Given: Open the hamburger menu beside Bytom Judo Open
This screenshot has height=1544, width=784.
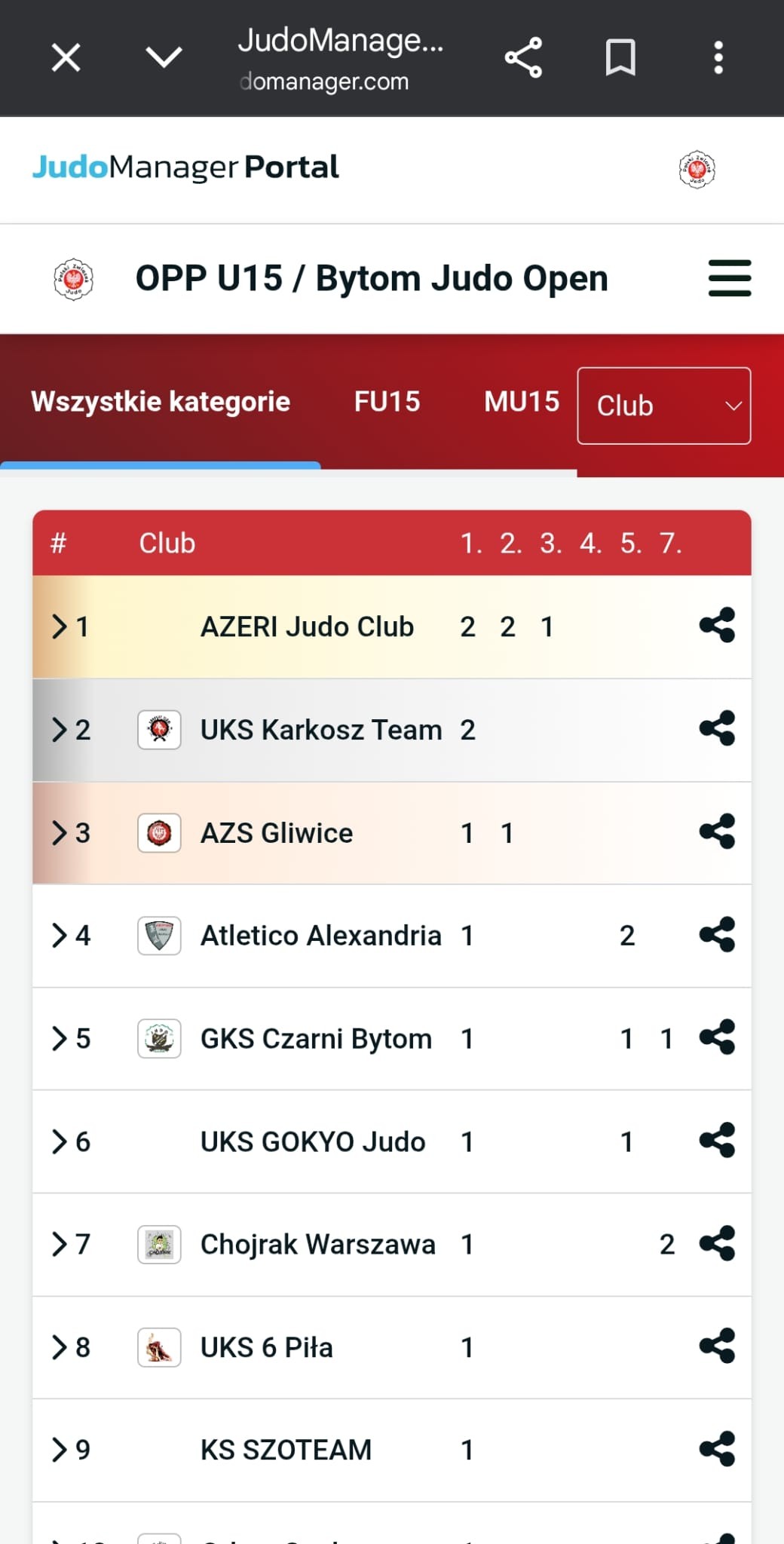Looking at the screenshot, I should tap(729, 278).
